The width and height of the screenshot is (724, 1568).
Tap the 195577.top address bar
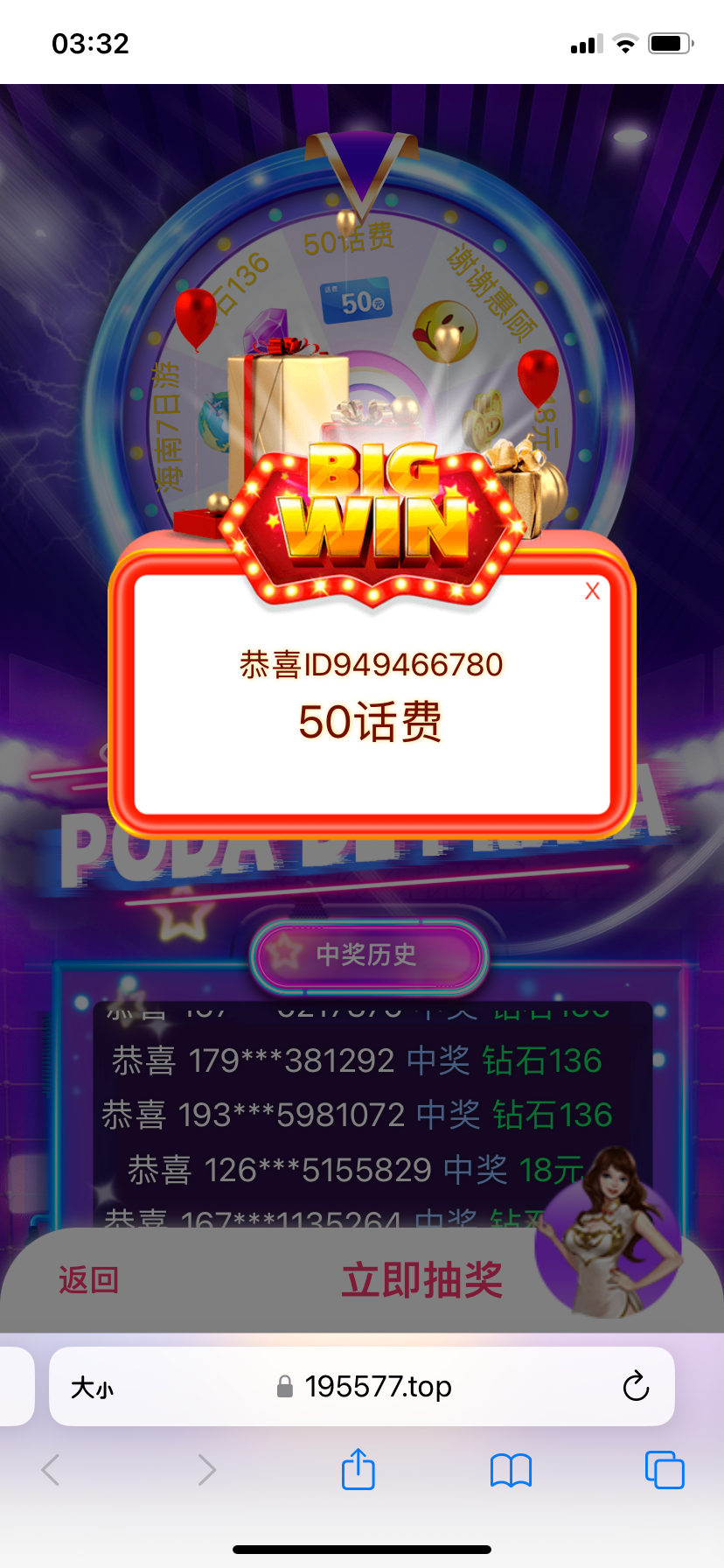pyautogui.click(x=367, y=1387)
